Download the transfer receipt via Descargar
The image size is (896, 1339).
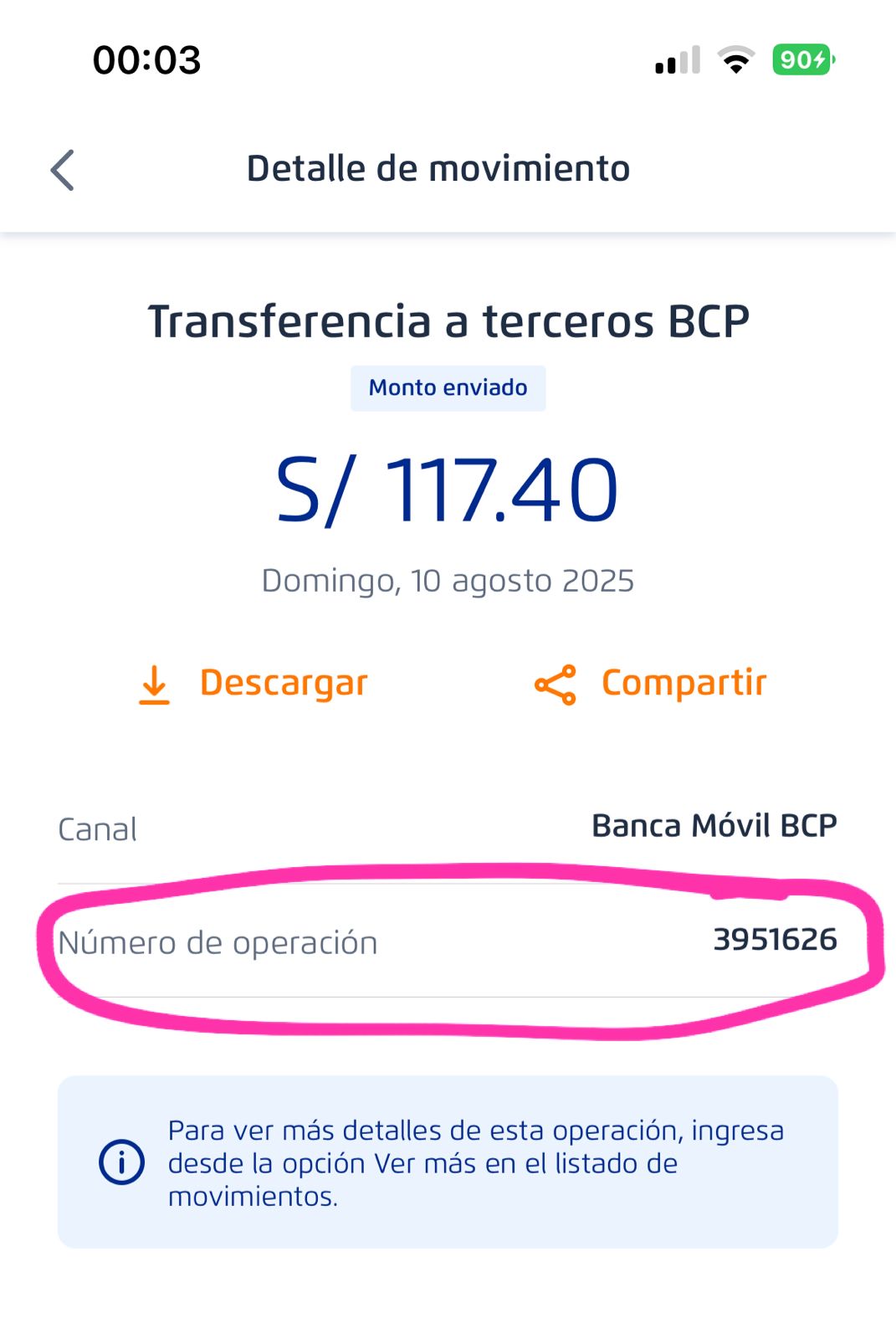253,684
